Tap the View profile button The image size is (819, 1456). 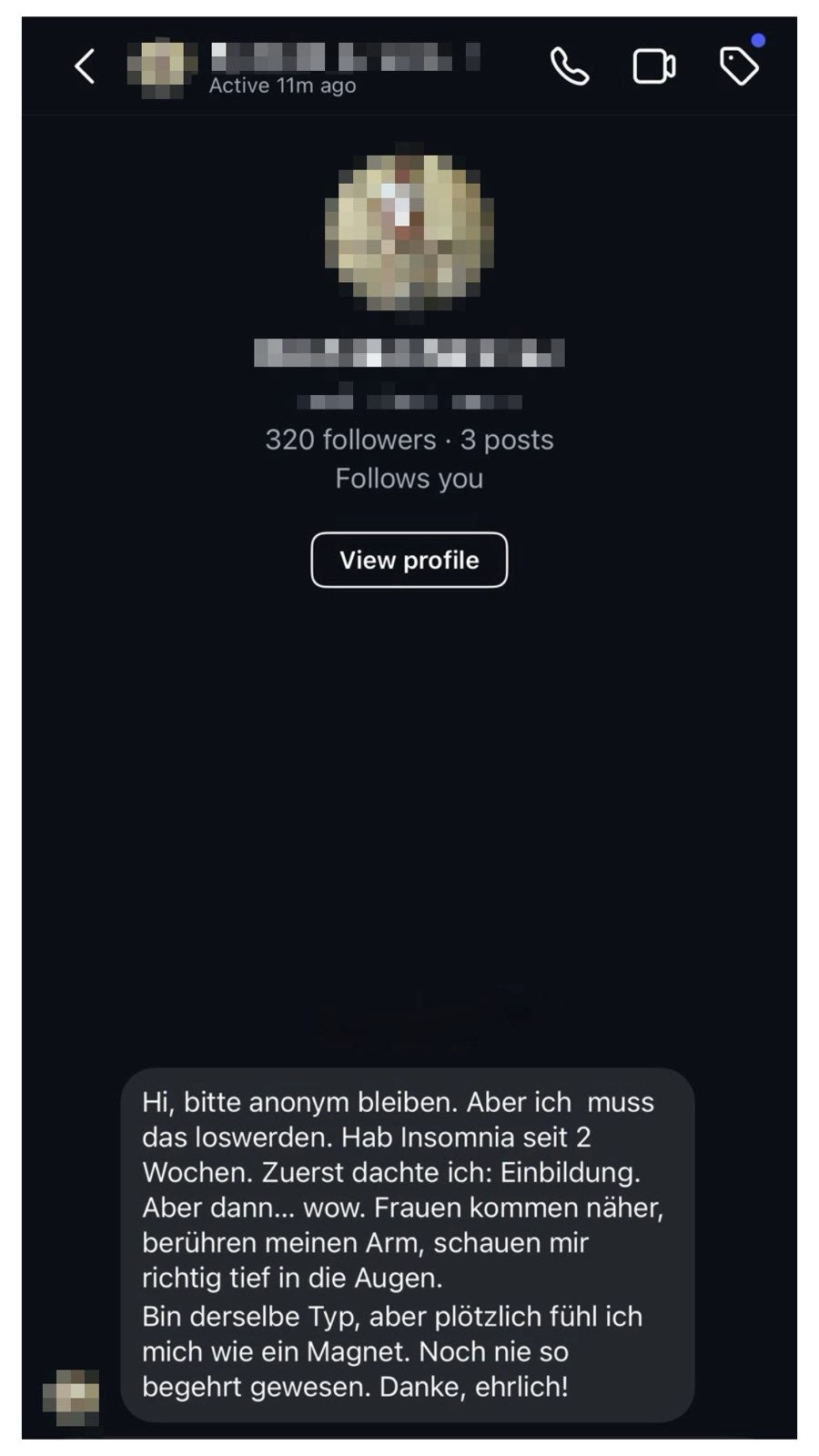pos(409,560)
